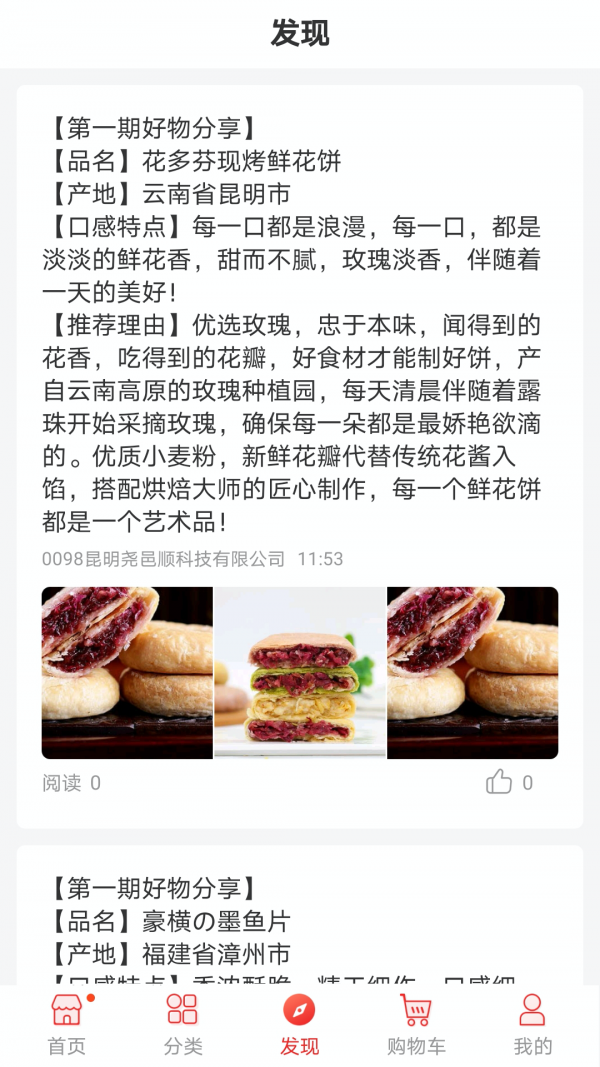Image resolution: width=600 pixels, height=1067 pixels.
Task: View the stacked flower cake middle photo
Action: point(300,673)
